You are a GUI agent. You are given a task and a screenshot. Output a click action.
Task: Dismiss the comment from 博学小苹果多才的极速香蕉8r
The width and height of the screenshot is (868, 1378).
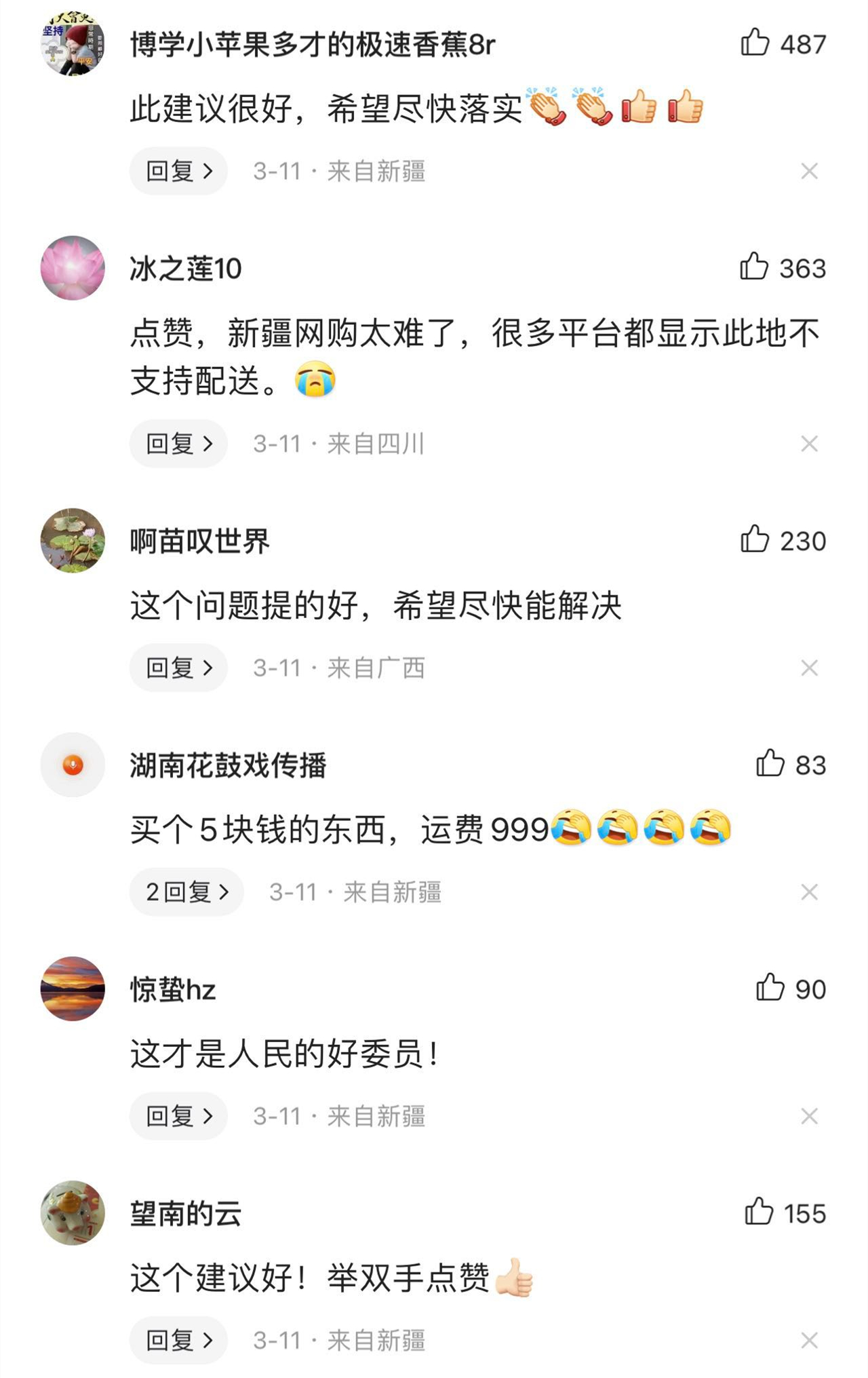coord(809,171)
